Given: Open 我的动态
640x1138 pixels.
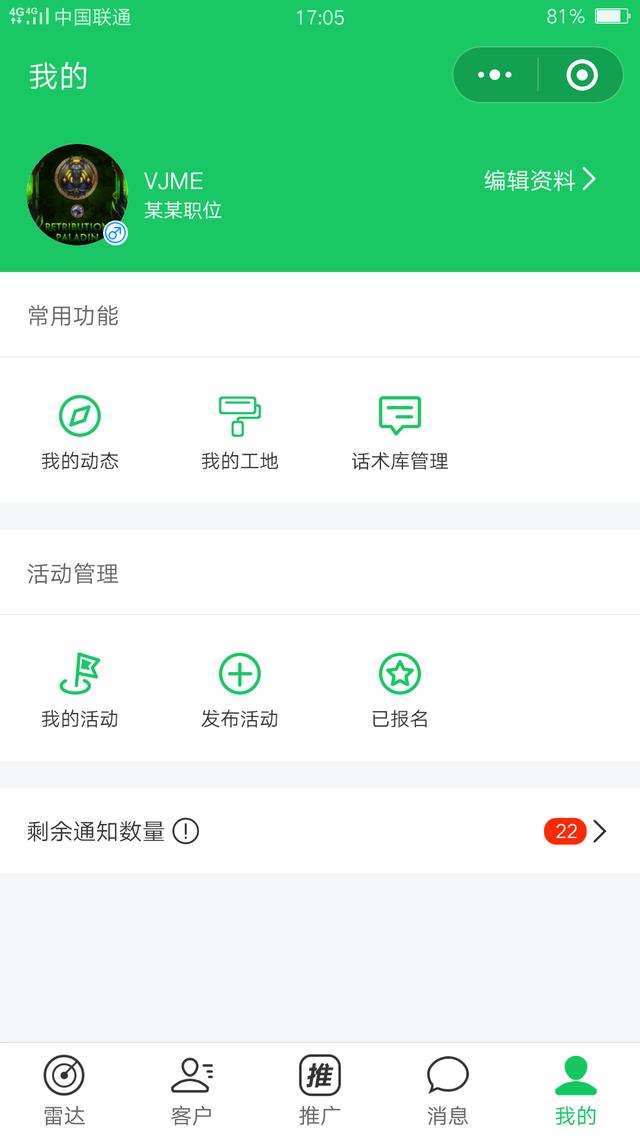Looking at the screenshot, I should pos(80,432).
